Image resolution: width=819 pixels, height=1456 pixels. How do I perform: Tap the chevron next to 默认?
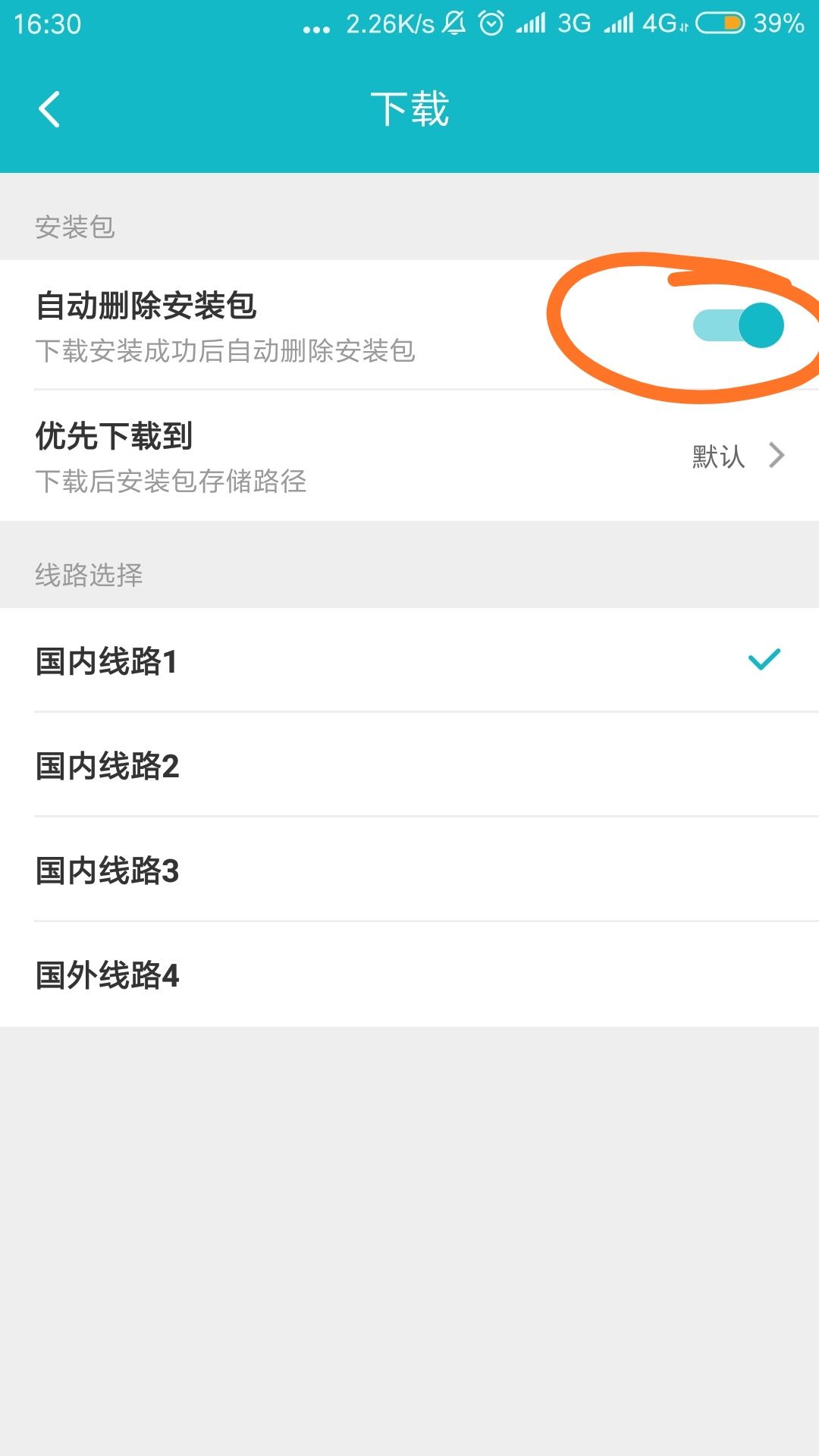[777, 455]
